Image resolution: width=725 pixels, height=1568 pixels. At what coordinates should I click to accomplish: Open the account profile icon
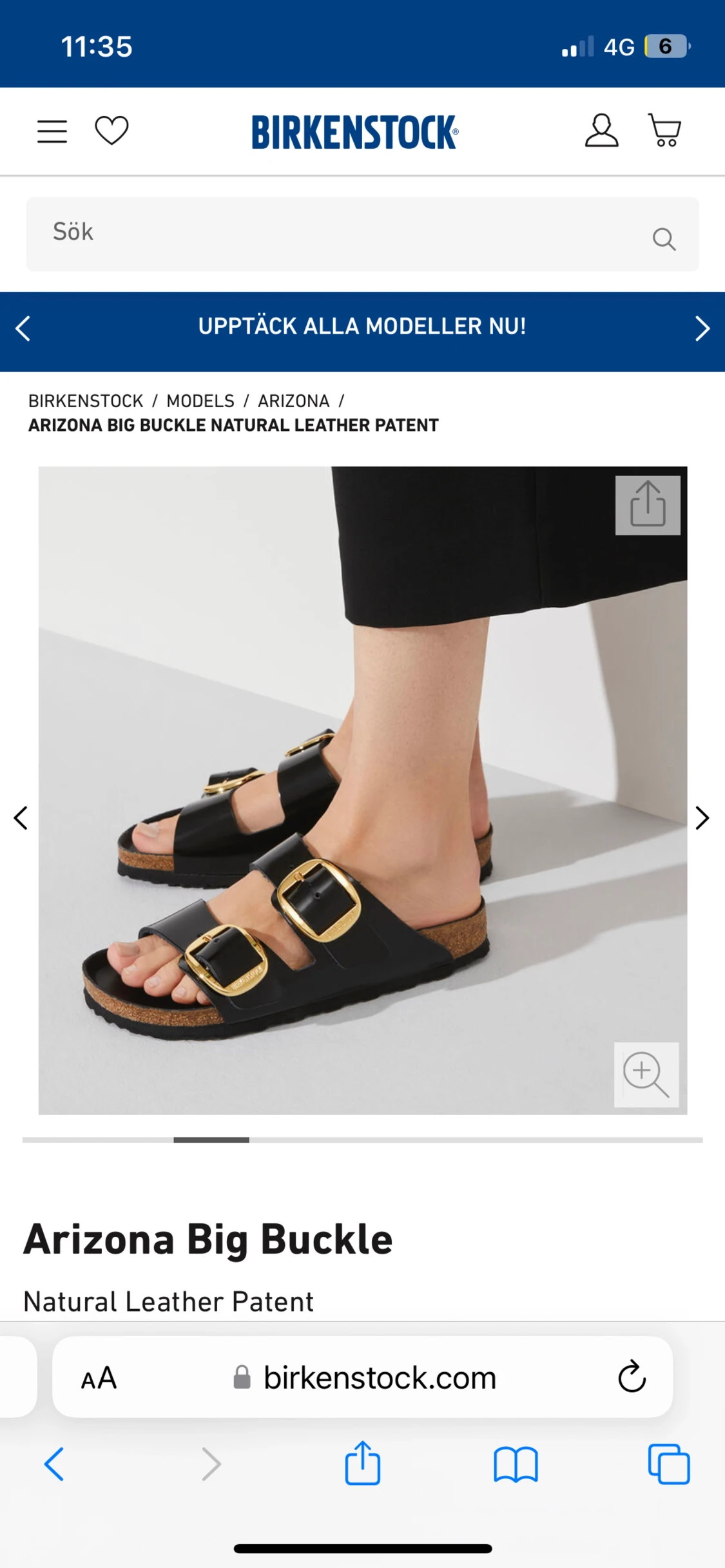point(601,131)
